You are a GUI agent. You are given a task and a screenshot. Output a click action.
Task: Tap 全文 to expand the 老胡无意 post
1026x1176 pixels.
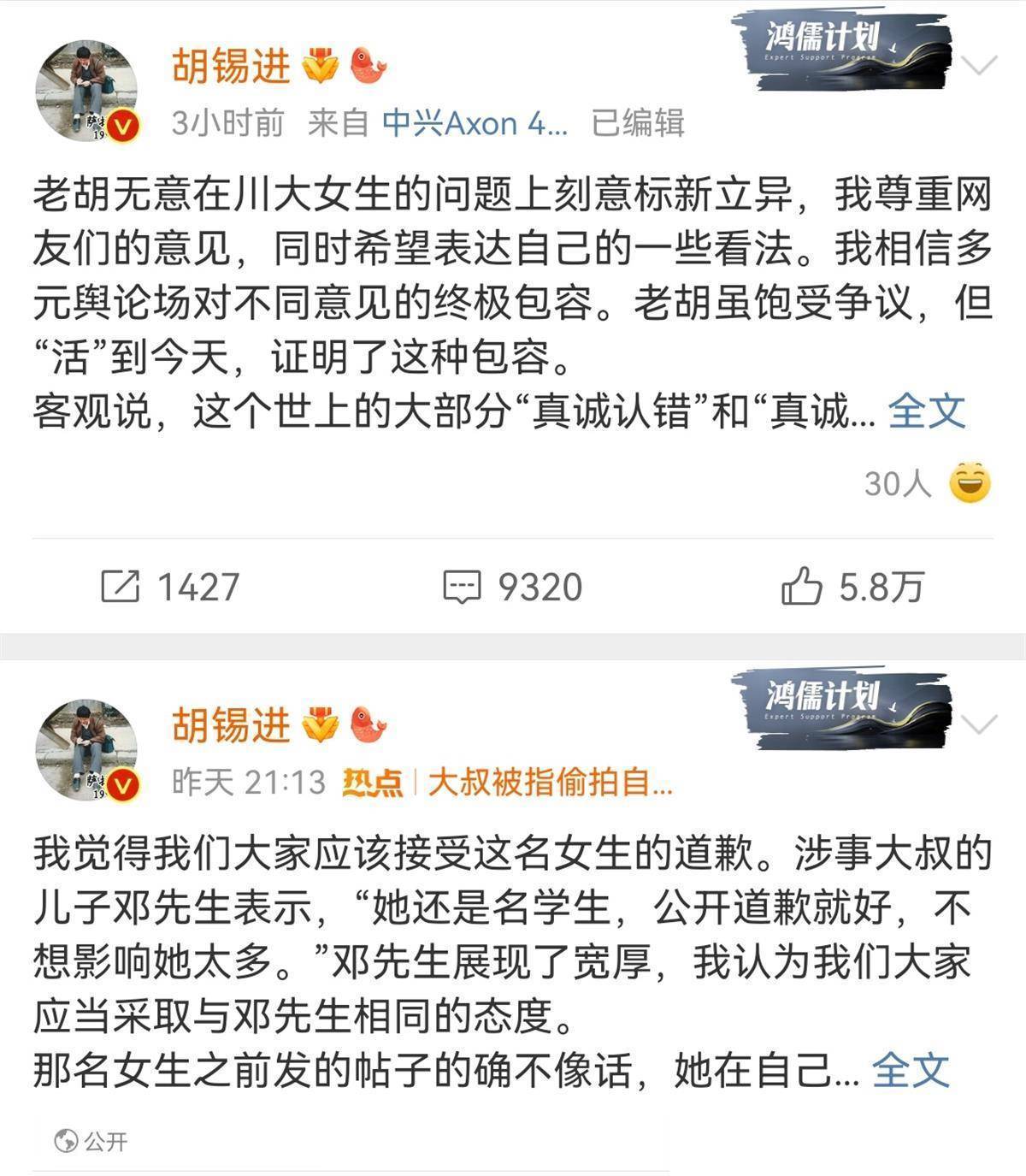pyautogui.click(x=927, y=412)
